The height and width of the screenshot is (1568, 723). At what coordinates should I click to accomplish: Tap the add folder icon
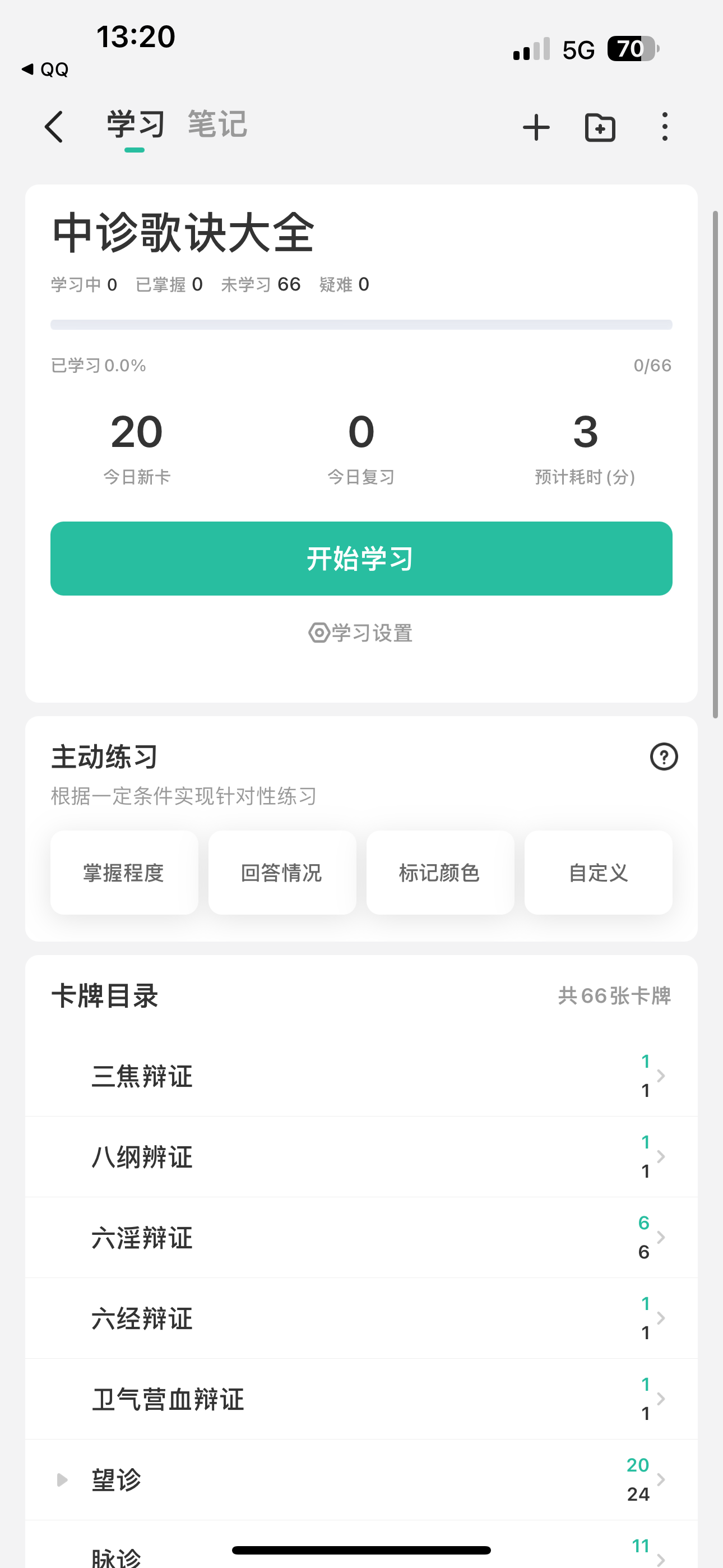pyautogui.click(x=600, y=127)
